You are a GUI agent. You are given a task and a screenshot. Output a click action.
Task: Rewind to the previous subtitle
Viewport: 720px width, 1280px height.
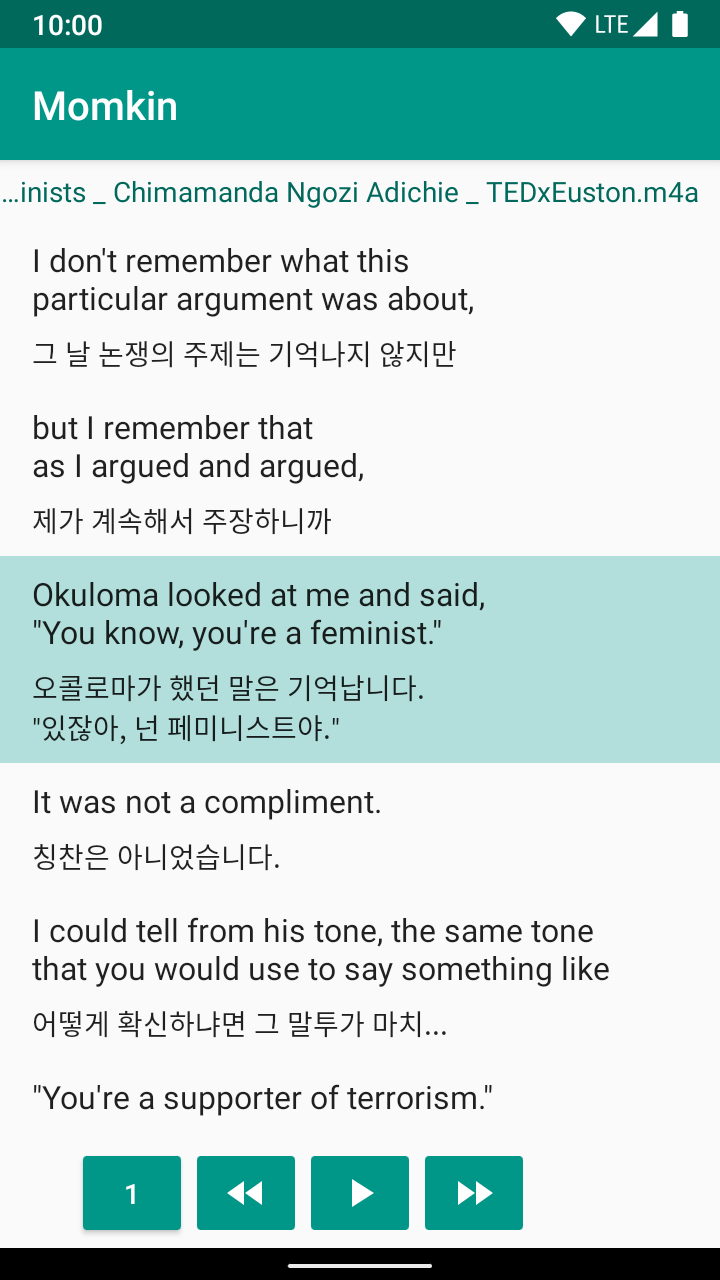point(246,1193)
